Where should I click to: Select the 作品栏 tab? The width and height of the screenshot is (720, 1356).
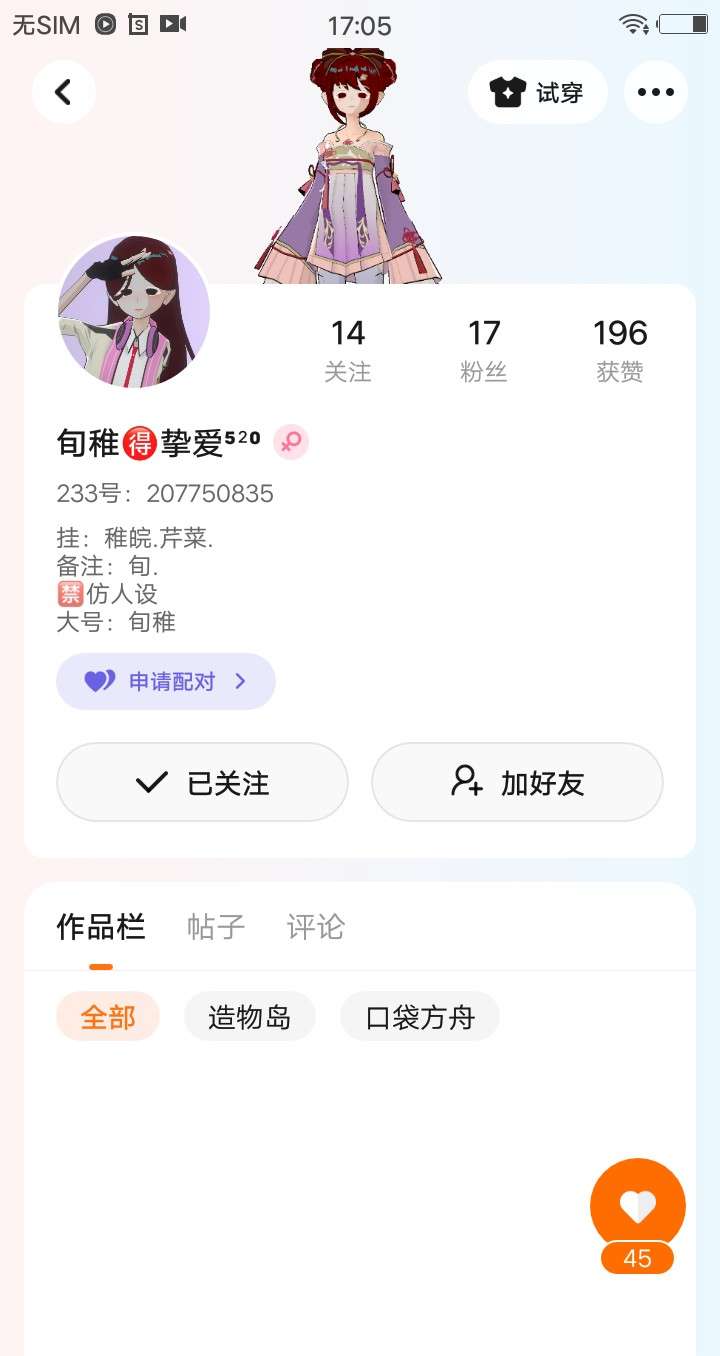[101, 927]
